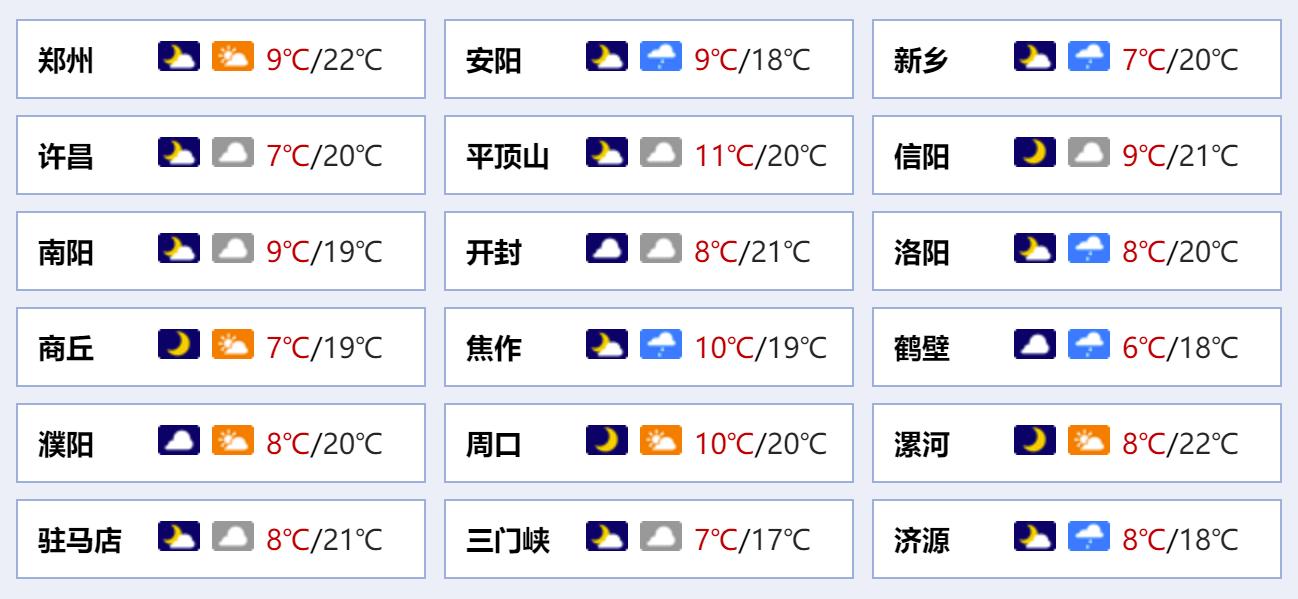View the 周口 forecast details
Screen dimensions: 1298x599
click(648, 443)
